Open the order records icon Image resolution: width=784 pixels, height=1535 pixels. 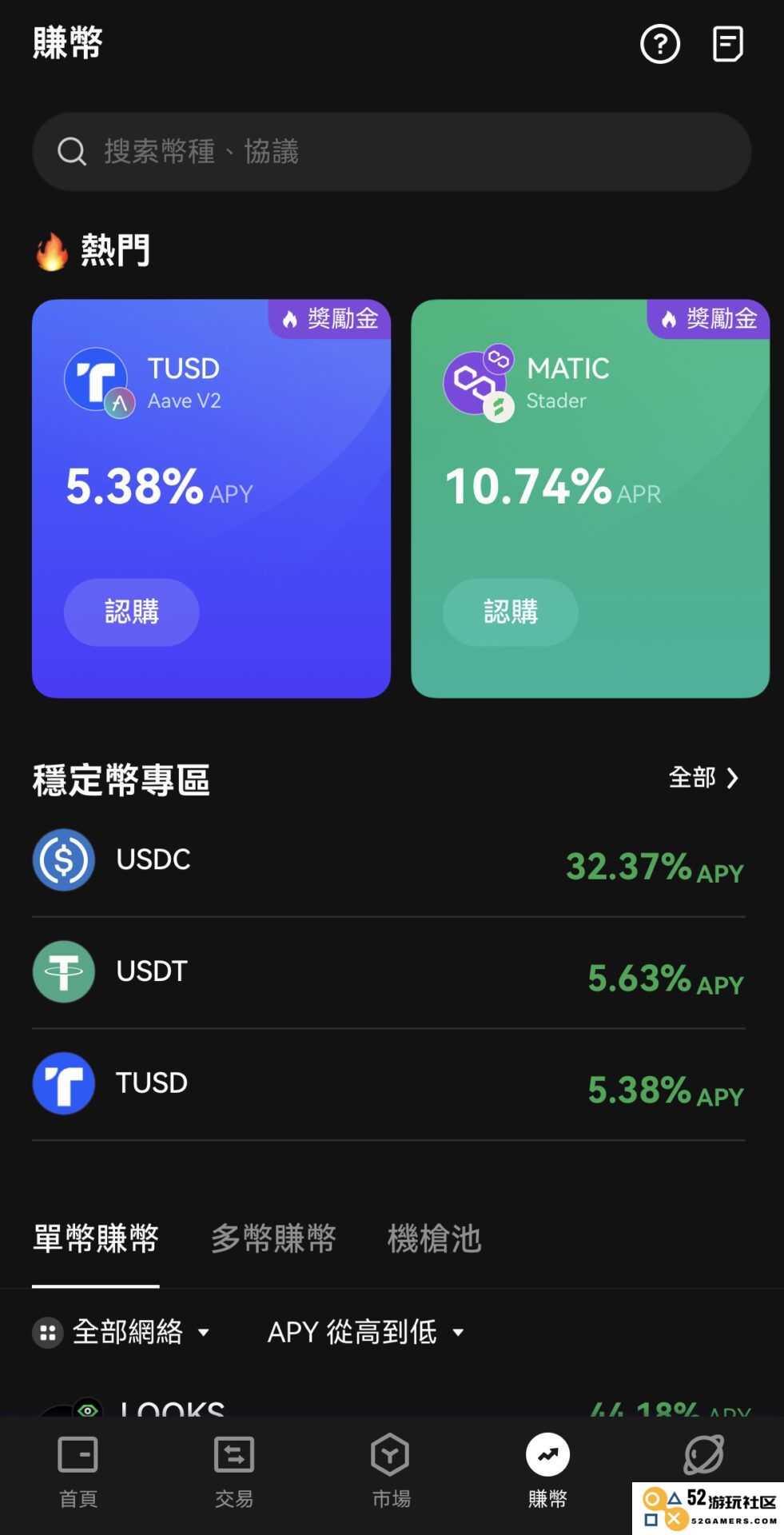(x=728, y=44)
